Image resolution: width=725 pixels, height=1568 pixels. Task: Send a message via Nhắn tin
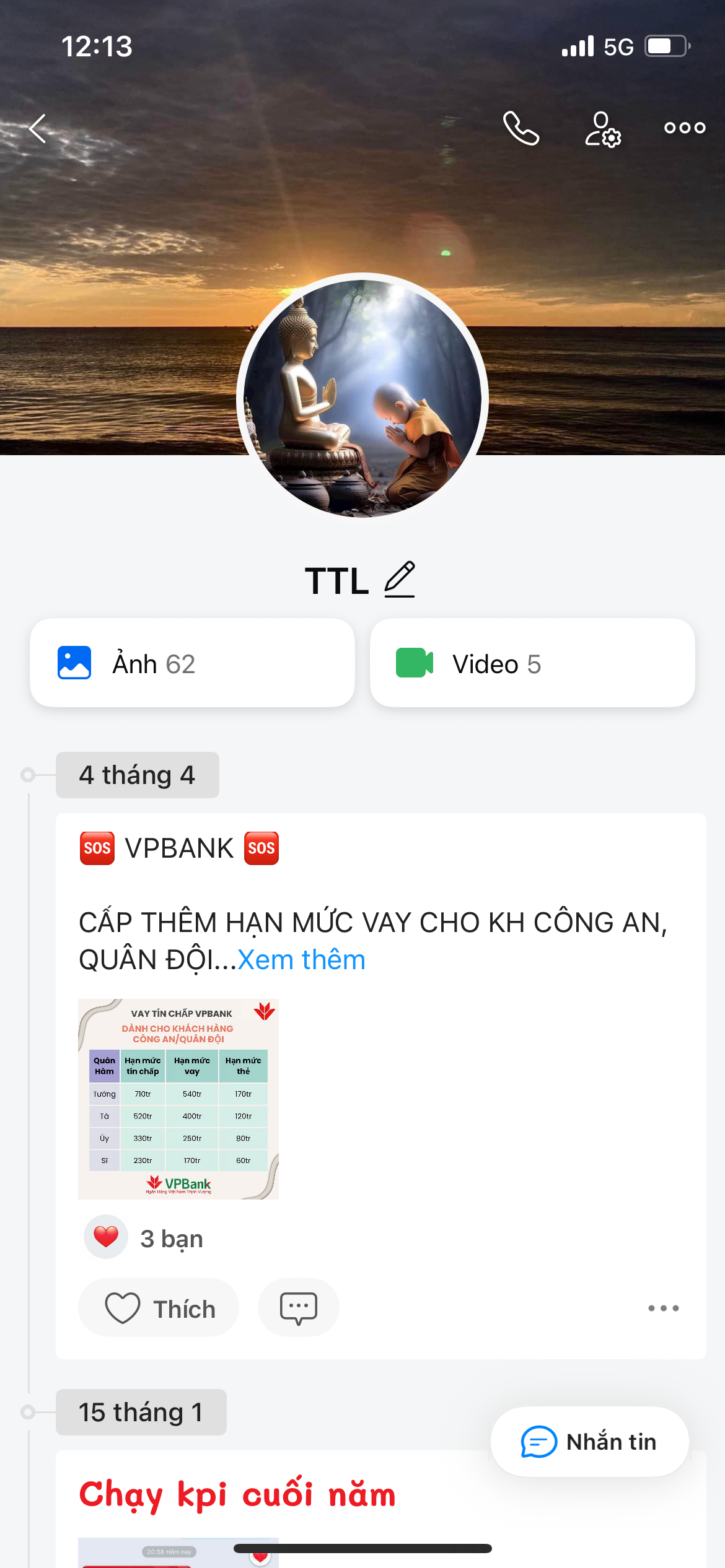589,1442
